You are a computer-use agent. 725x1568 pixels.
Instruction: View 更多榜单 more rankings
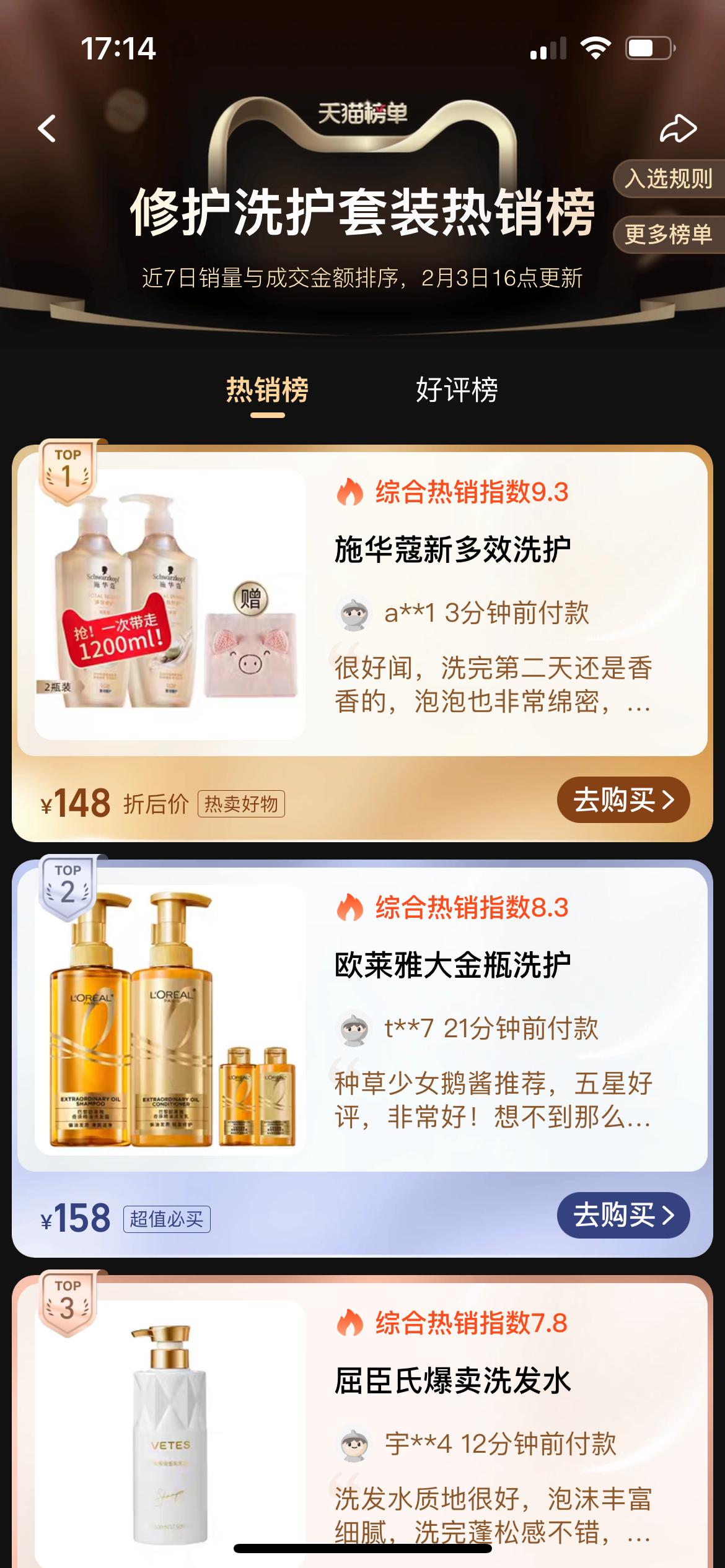tap(668, 234)
